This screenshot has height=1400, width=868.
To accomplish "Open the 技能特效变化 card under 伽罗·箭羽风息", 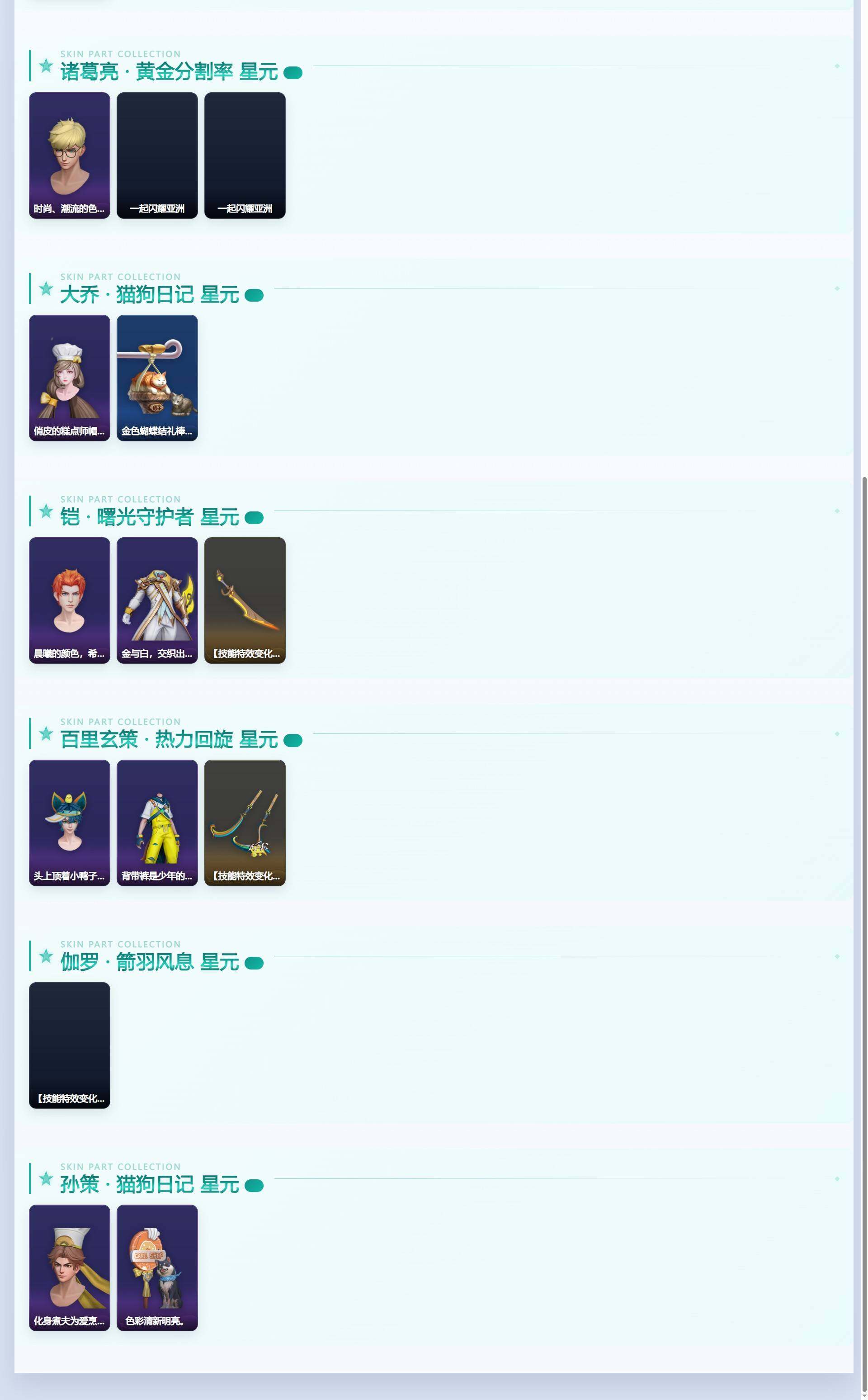I will (x=70, y=1045).
